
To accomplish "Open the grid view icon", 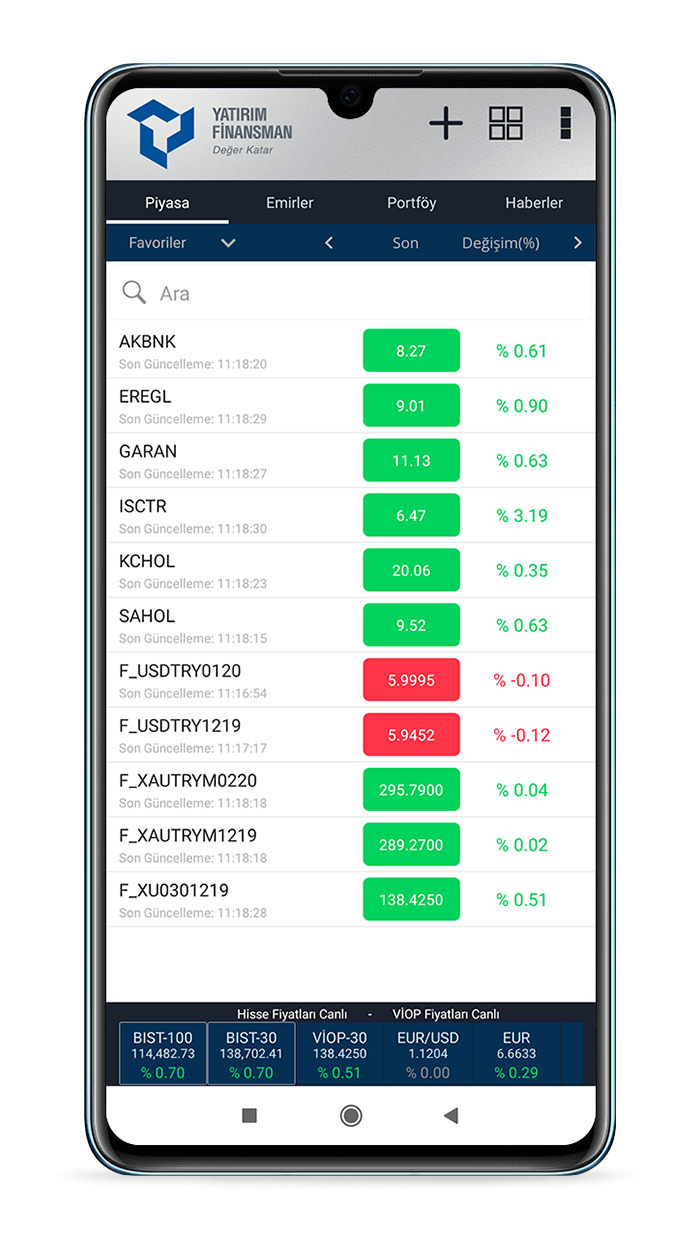I will point(506,123).
